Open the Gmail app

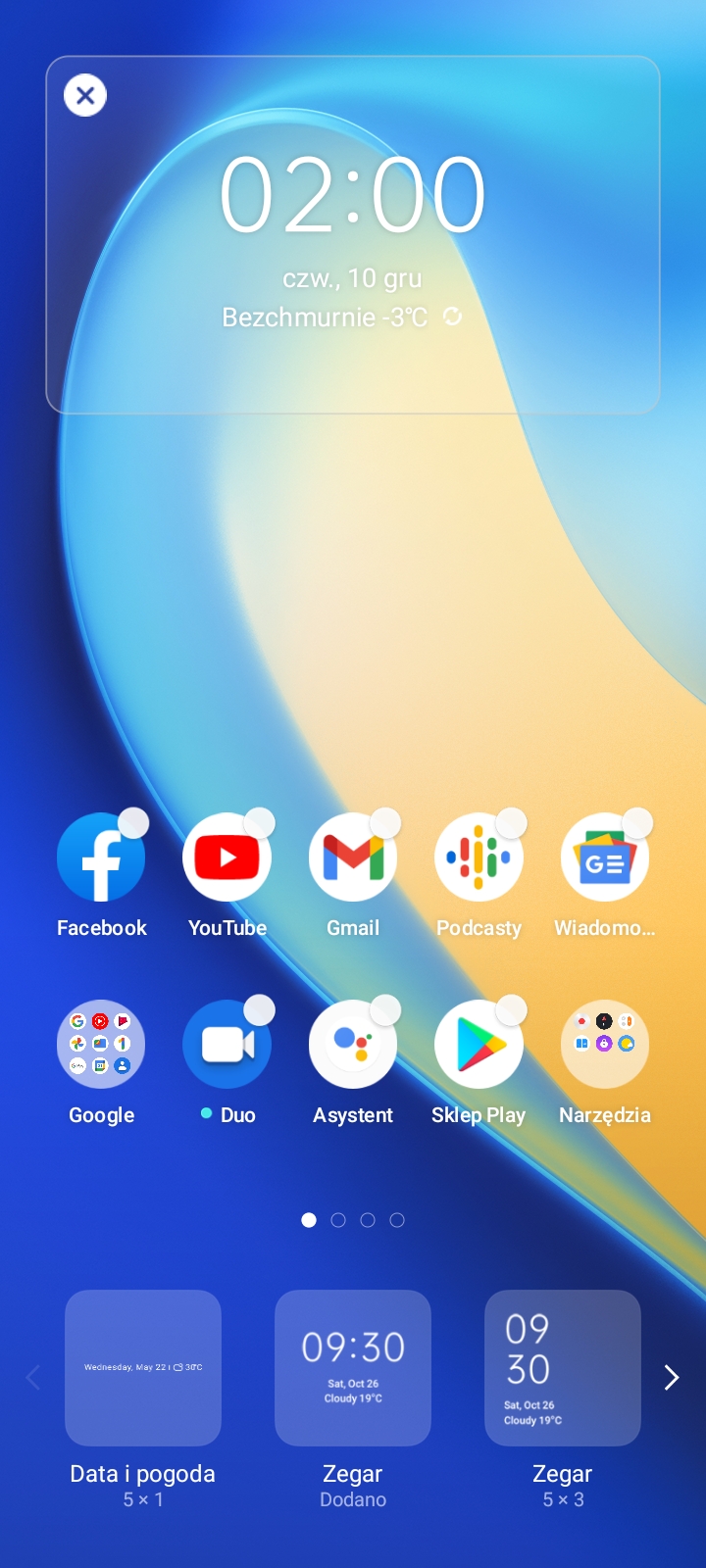coord(352,858)
